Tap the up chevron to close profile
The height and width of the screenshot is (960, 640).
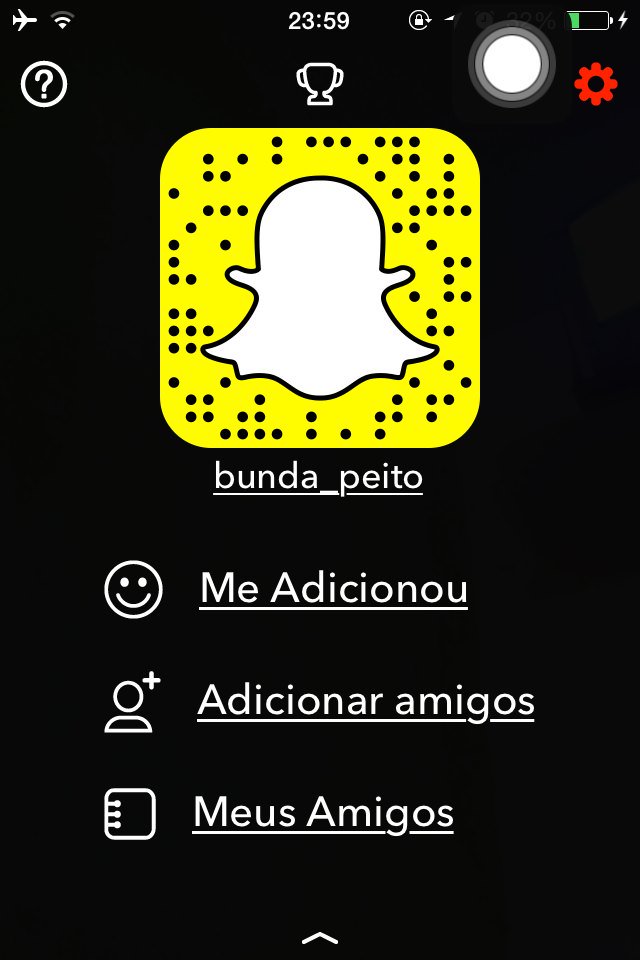point(320,938)
